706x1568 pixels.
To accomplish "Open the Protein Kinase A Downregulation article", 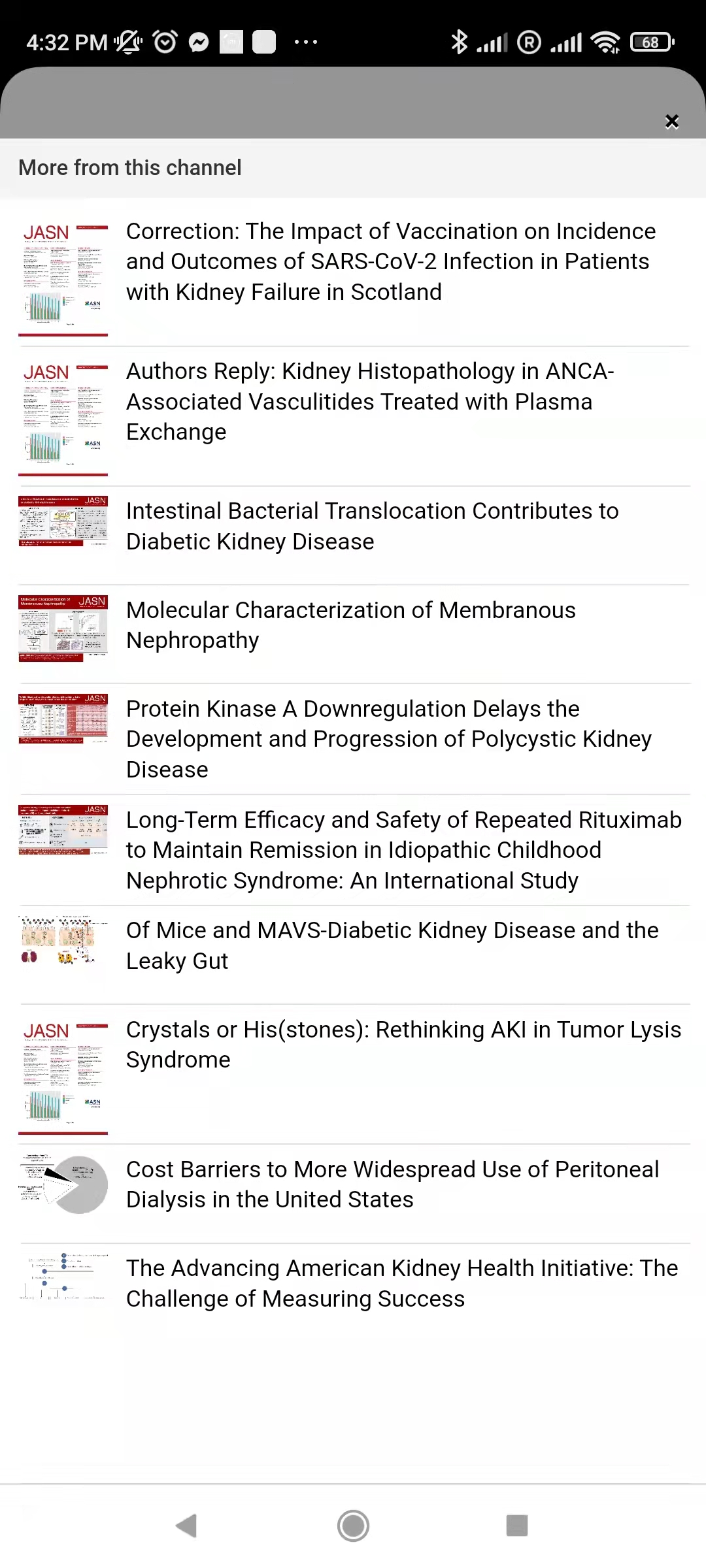I will pyautogui.click(x=353, y=739).
